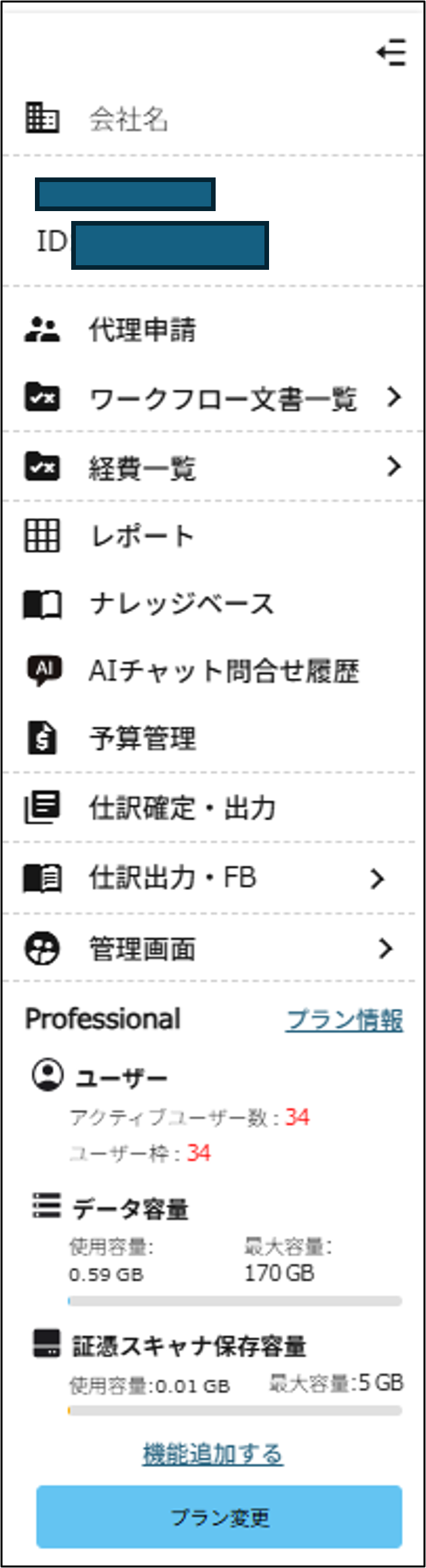Open プラン情報 link
Viewport: 426px width, 1568px height.
pyautogui.click(x=344, y=1020)
